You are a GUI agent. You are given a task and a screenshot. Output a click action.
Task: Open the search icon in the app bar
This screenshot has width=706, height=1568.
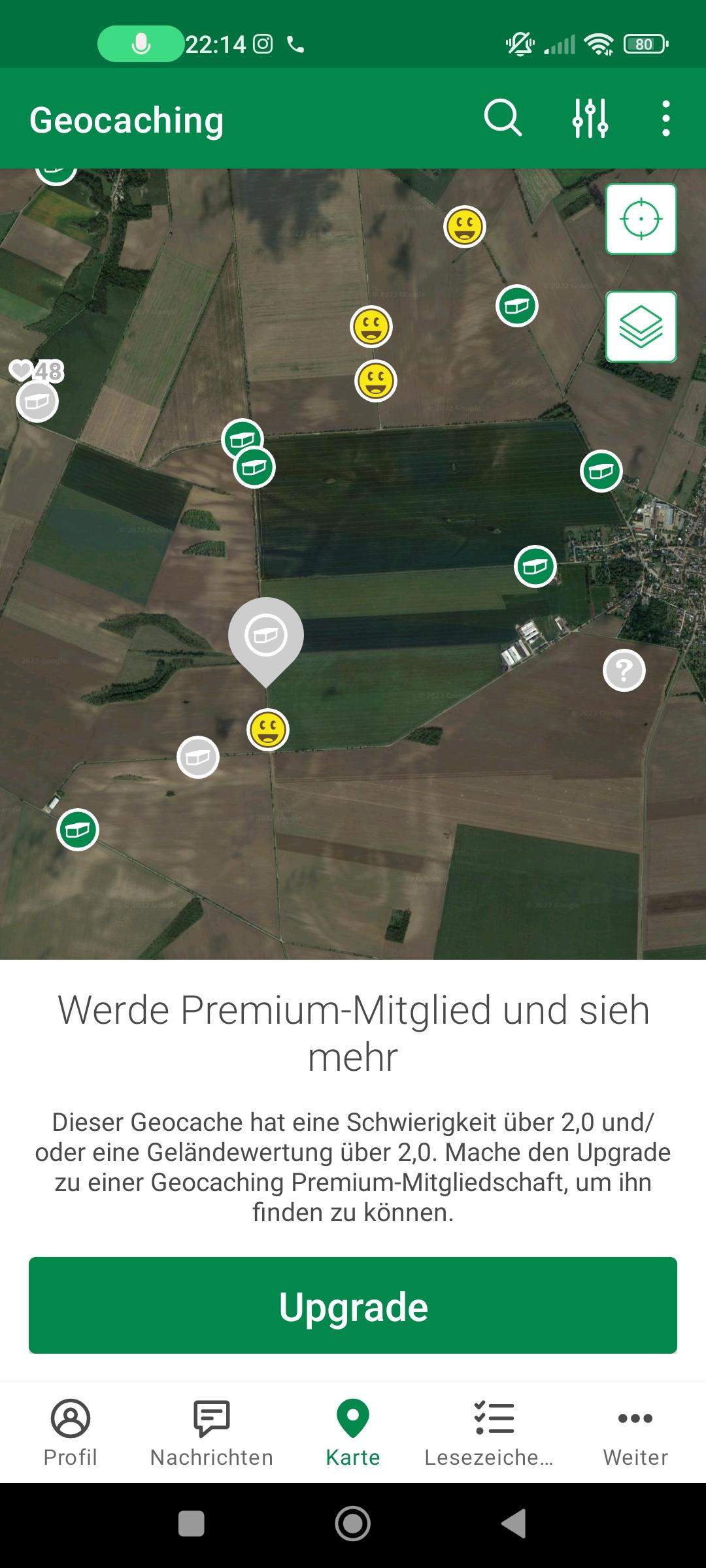(502, 120)
